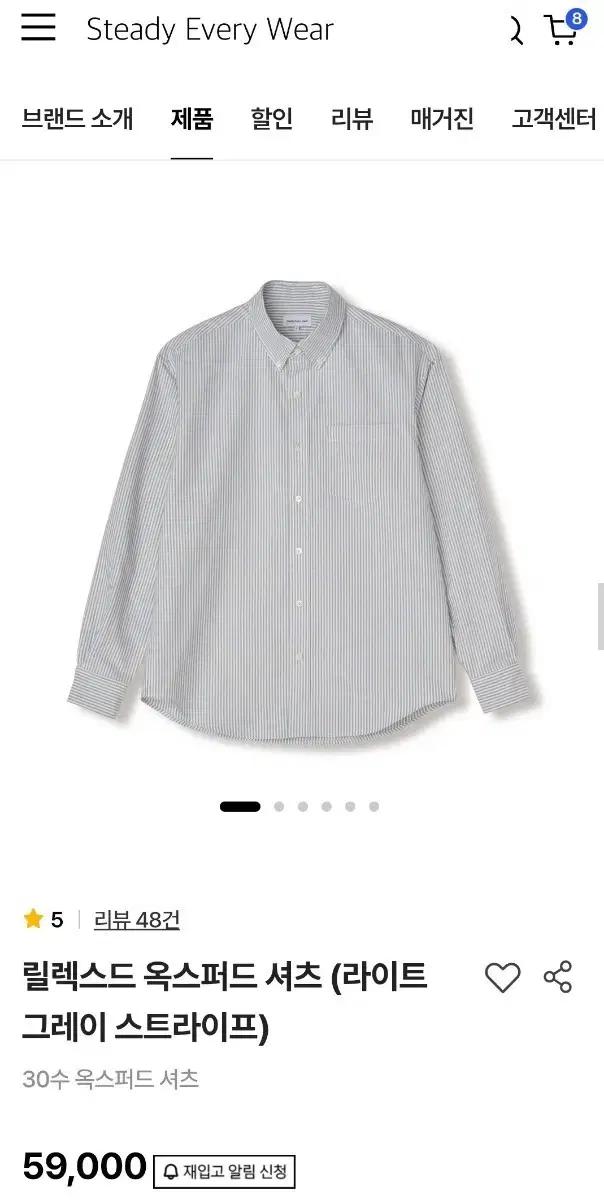Open the 리뷰 tab
This screenshot has height=1200, width=604.
pyautogui.click(x=352, y=119)
